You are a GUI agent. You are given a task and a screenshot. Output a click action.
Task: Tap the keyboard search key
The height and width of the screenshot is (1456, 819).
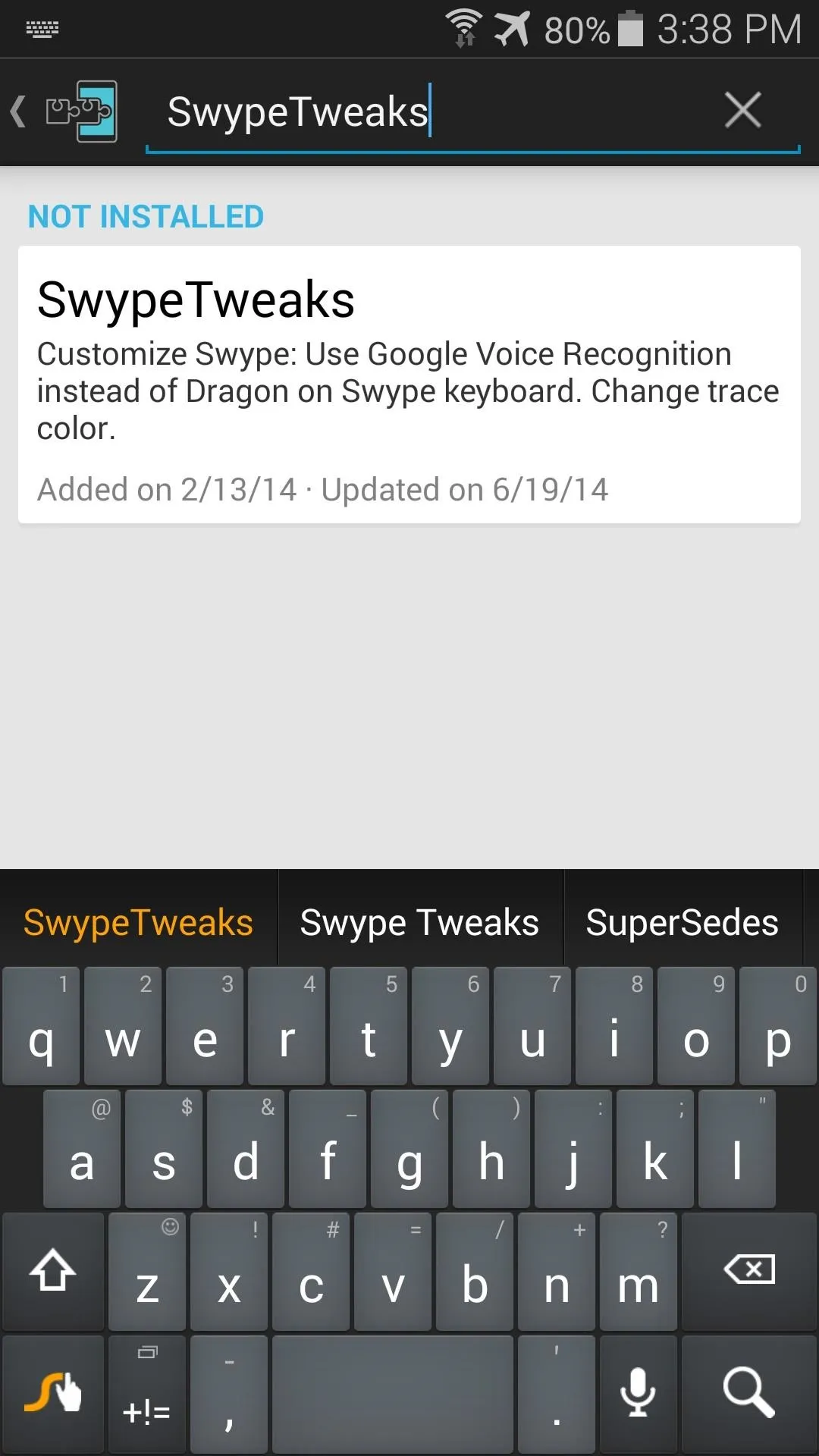pyautogui.click(x=749, y=1394)
